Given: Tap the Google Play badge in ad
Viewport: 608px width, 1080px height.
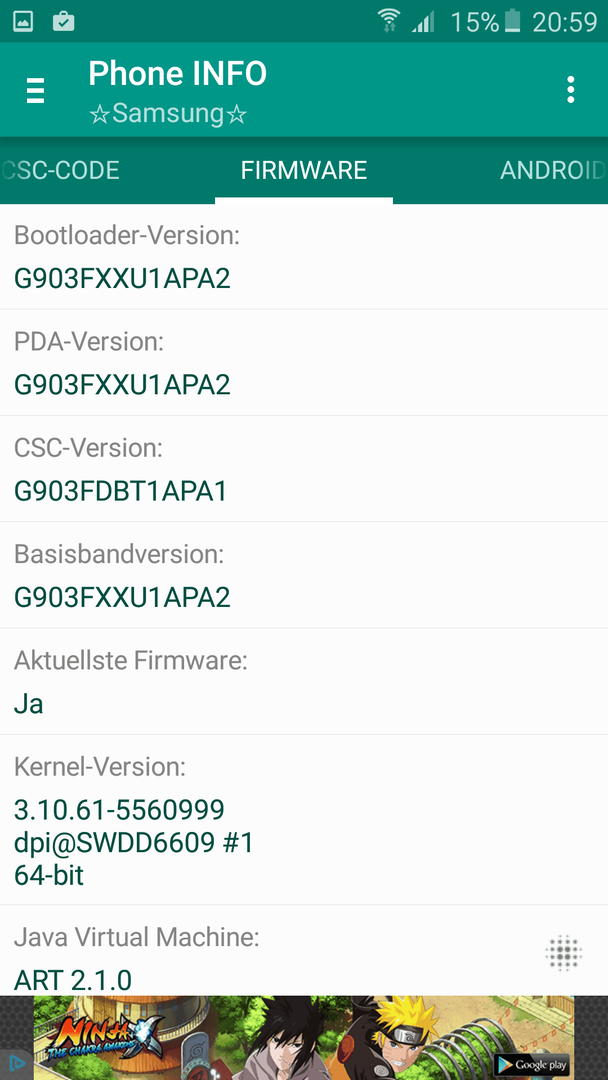Looking at the screenshot, I should (531, 1063).
